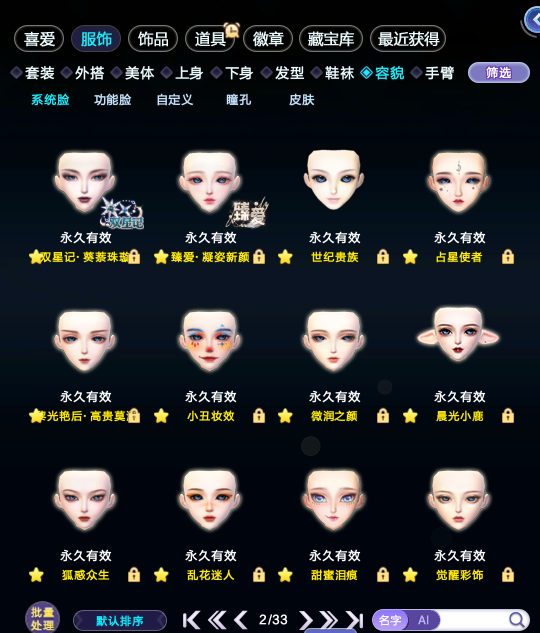540x633 pixels.
Task: Select the 小丑妆效 face
Action: point(210,340)
